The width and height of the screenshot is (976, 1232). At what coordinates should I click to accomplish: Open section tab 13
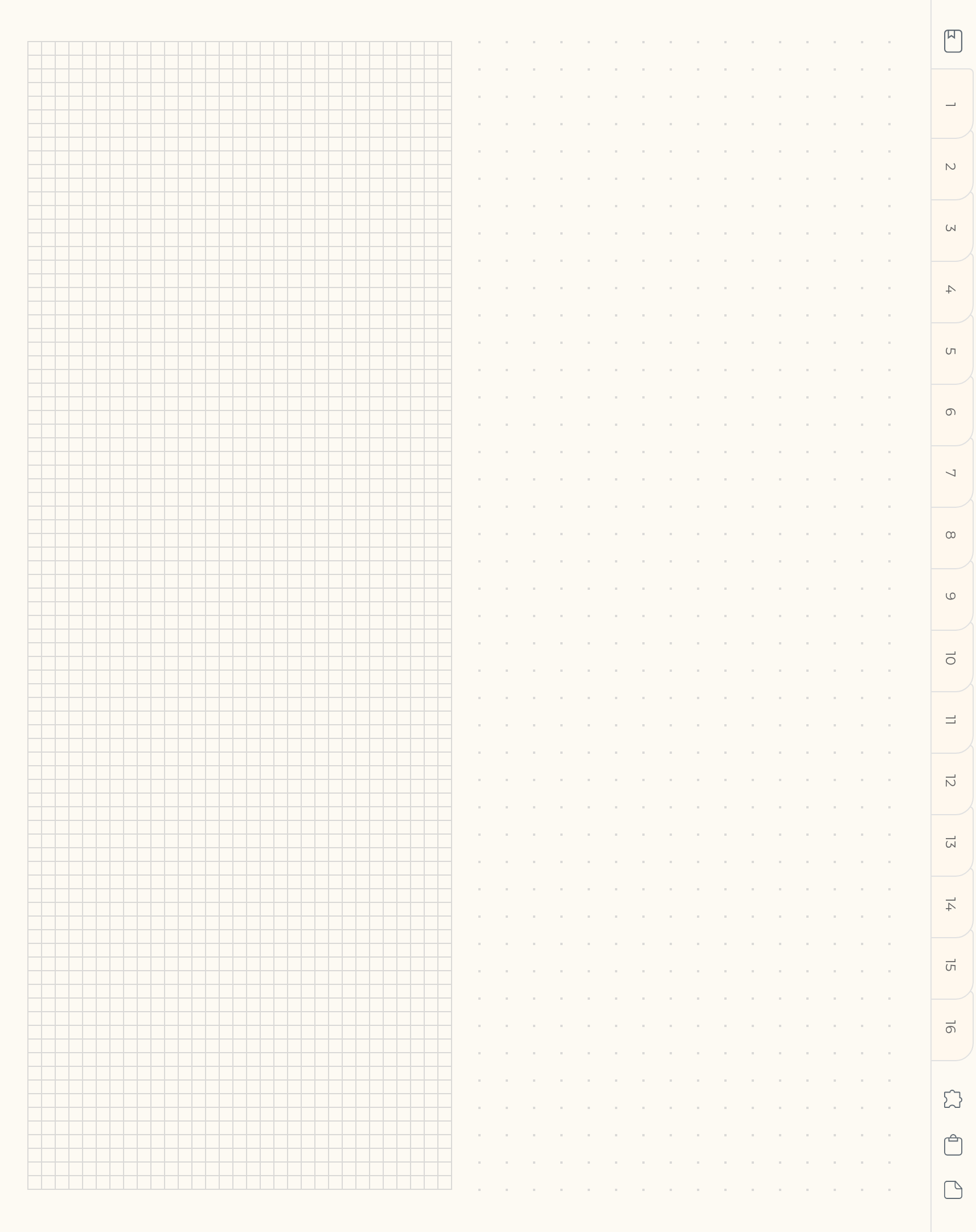[x=950, y=843]
